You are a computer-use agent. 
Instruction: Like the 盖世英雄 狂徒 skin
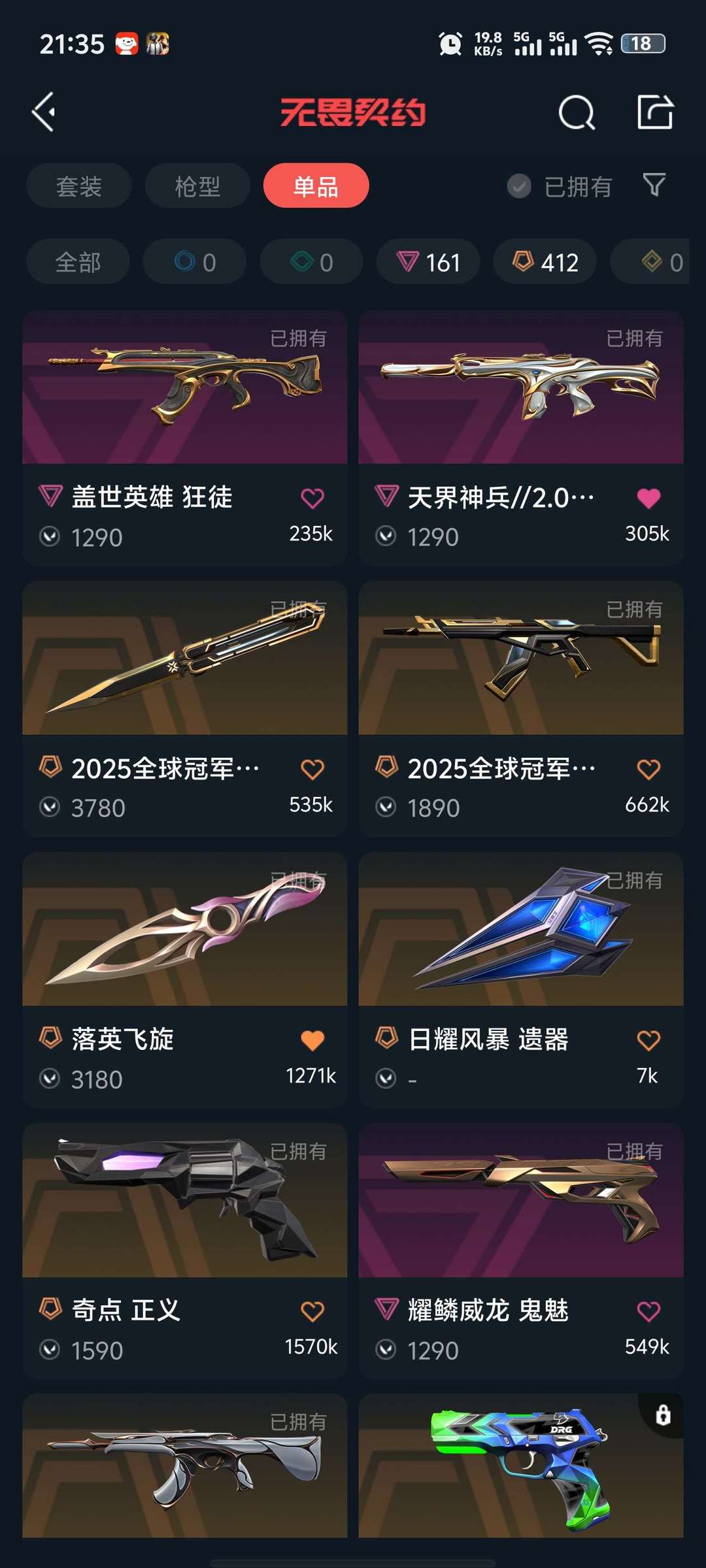point(312,498)
